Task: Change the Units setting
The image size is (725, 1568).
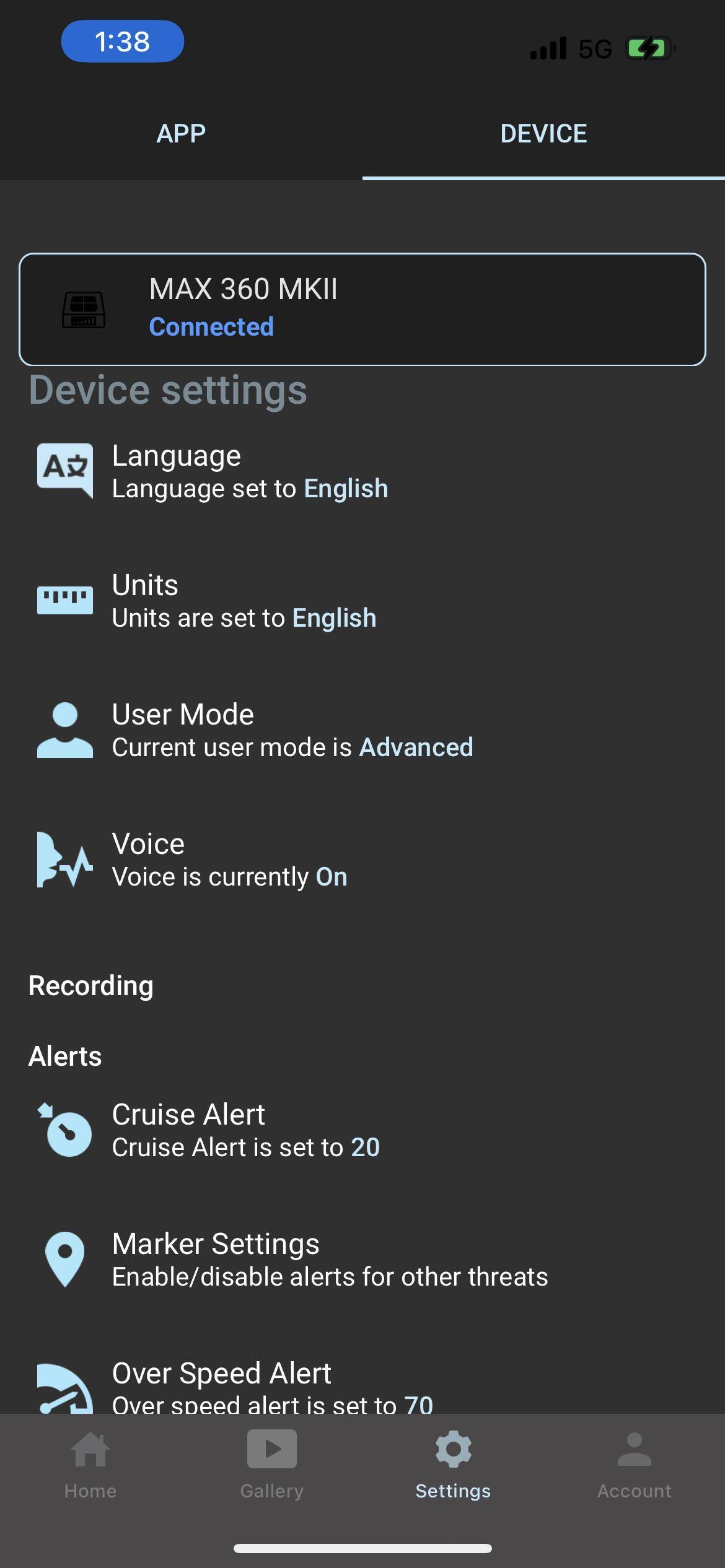Action: [x=244, y=601]
